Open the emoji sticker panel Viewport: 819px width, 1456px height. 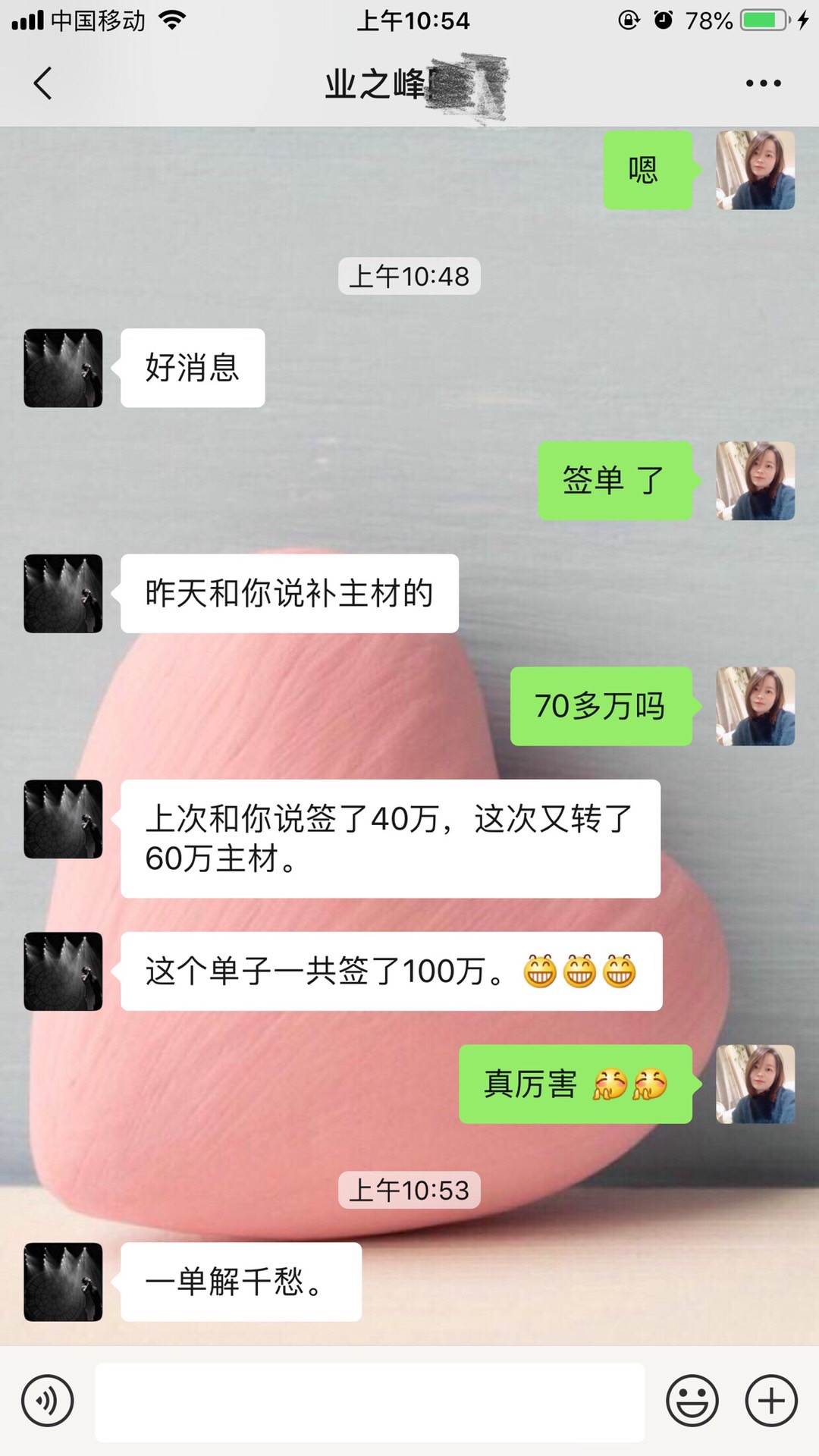692,1401
